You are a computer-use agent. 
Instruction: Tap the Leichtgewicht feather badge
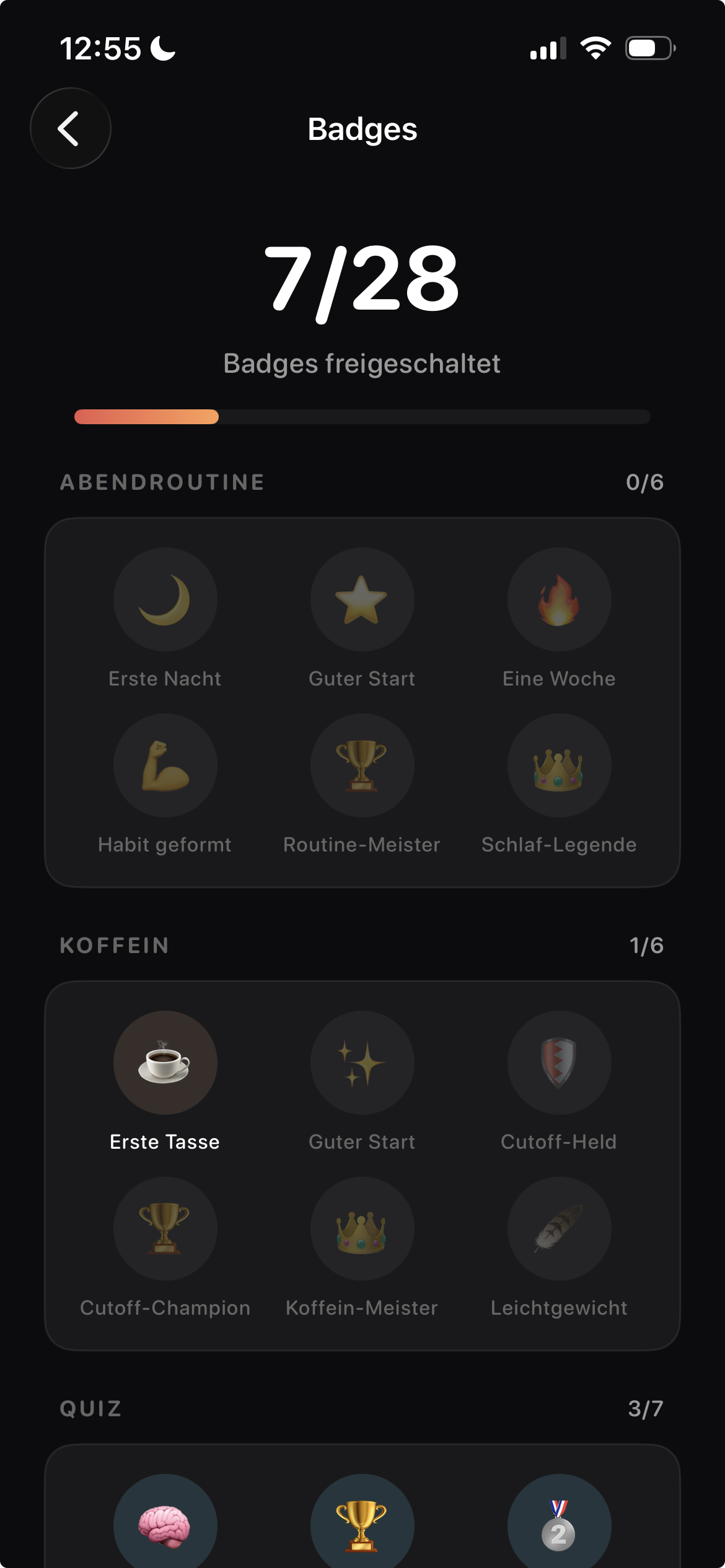point(558,1229)
